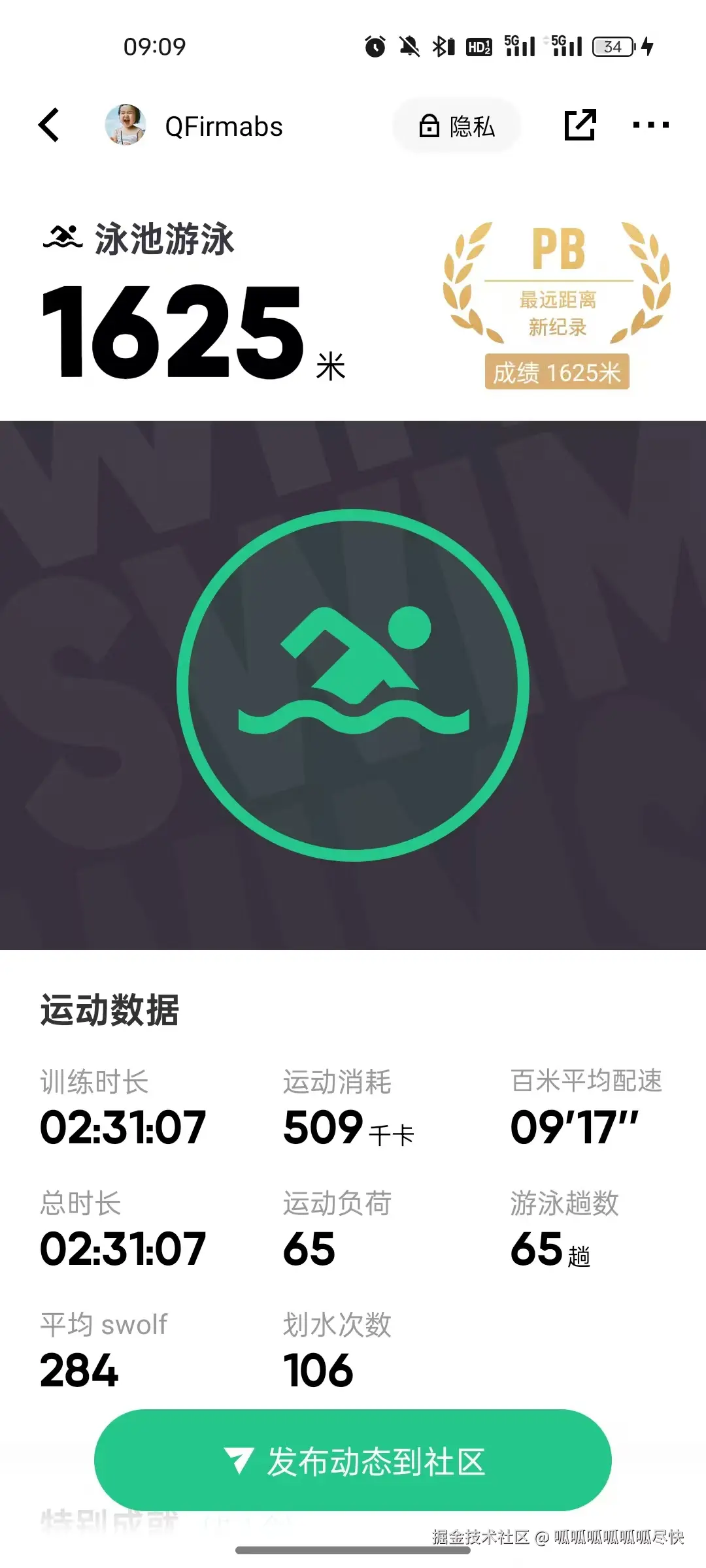View the PB 最远距离新纪录 badge
This screenshot has height=1568, width=706.
557,305
